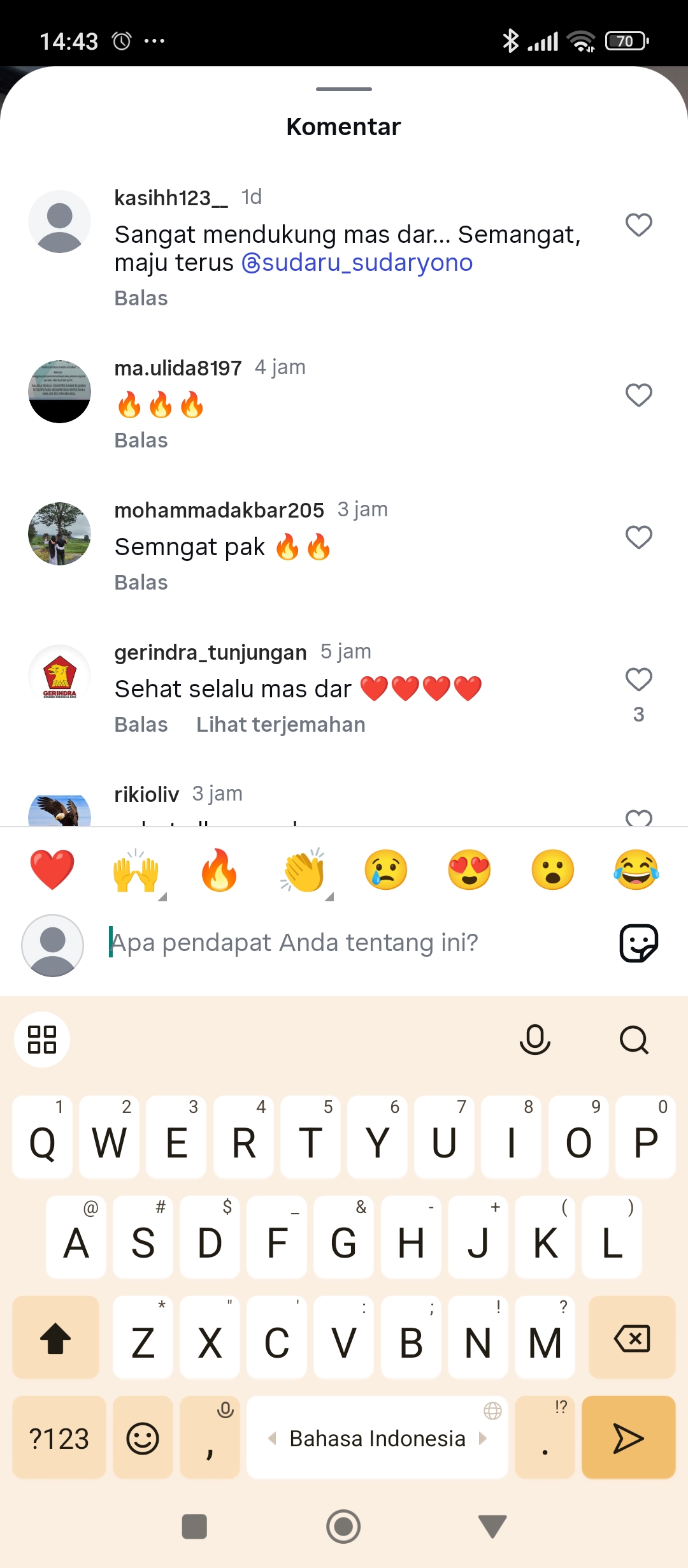Open the @sudaru_sudaryono mention

(357, 263)
